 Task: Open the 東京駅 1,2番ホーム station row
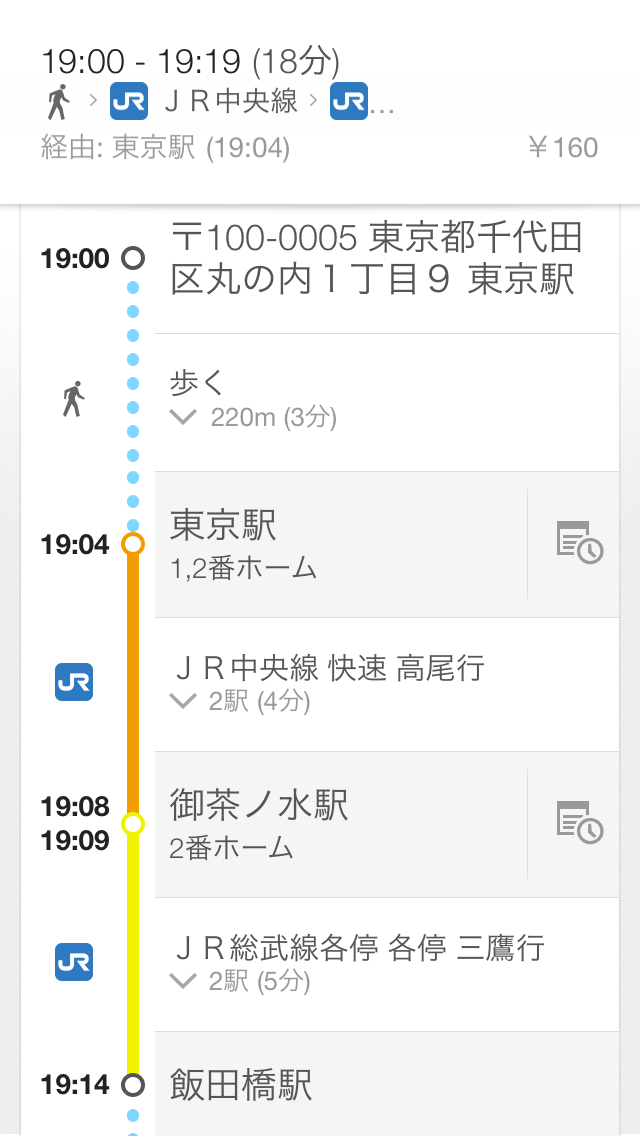340,543
